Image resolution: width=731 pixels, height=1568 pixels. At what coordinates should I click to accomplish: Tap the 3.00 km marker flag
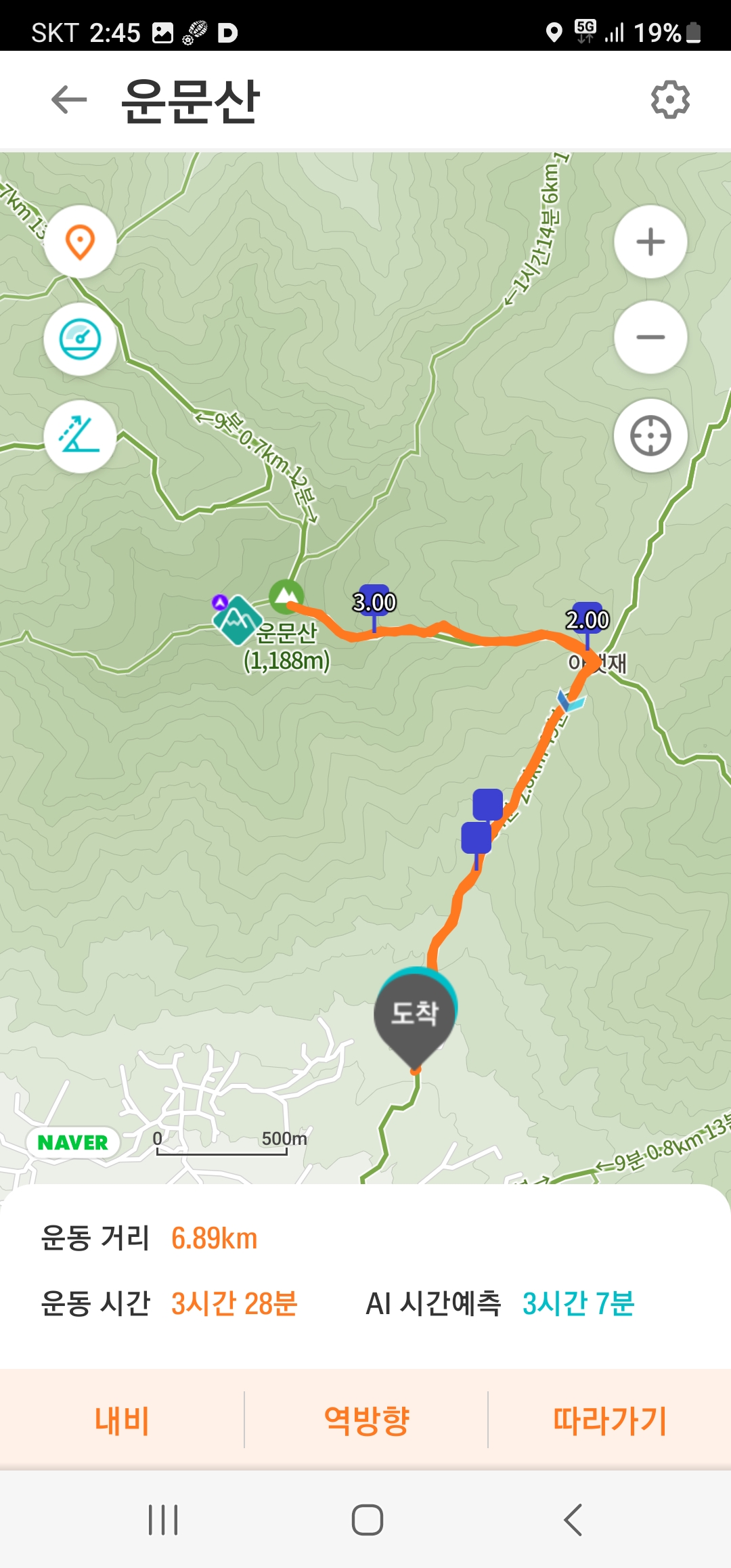coord(374,602)
